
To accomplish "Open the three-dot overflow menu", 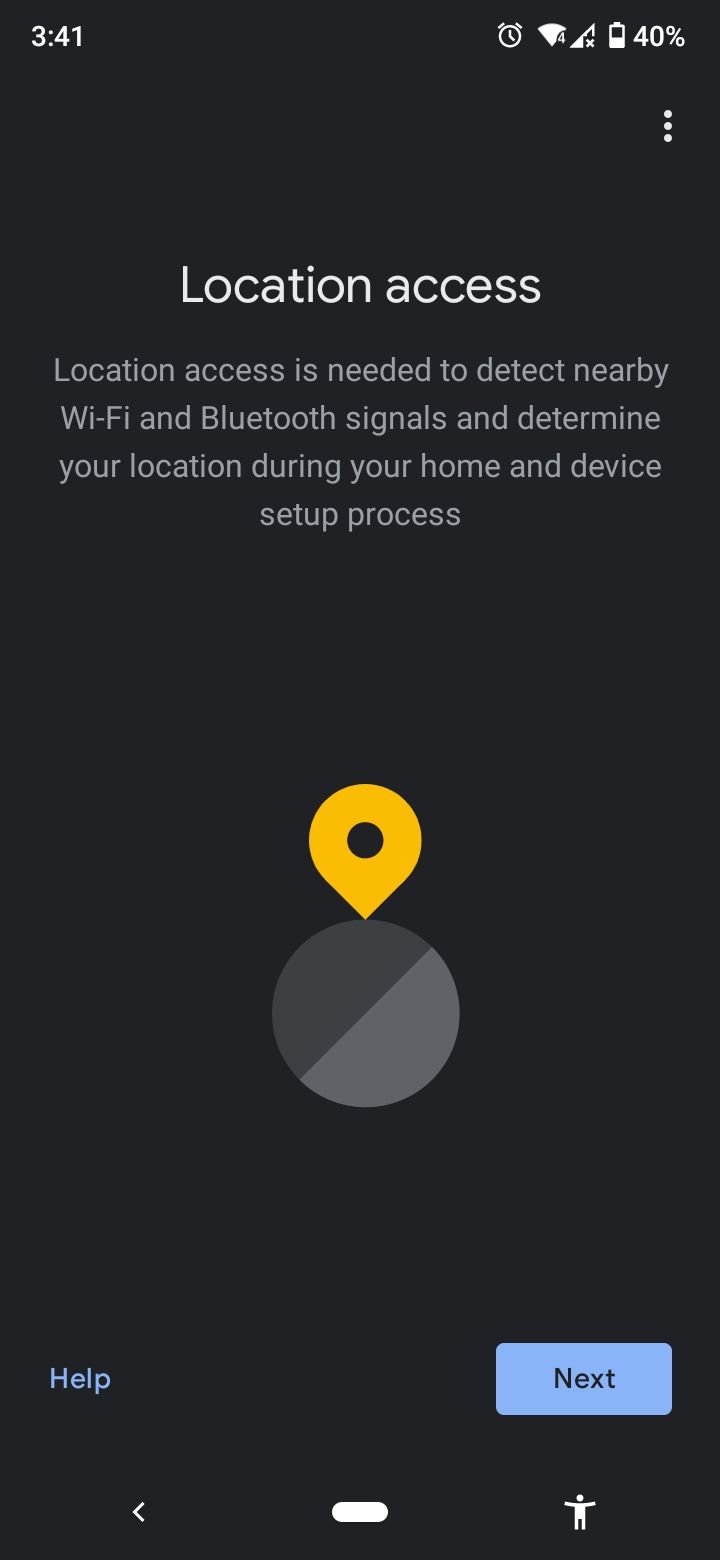I will [667, 126].
